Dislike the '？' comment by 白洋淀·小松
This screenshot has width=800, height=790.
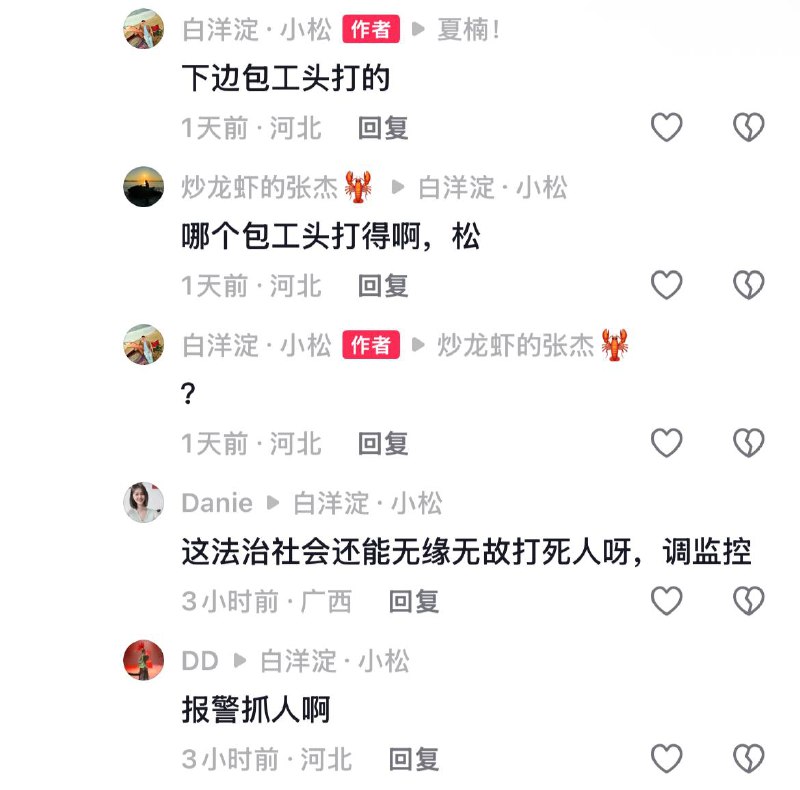748,442
